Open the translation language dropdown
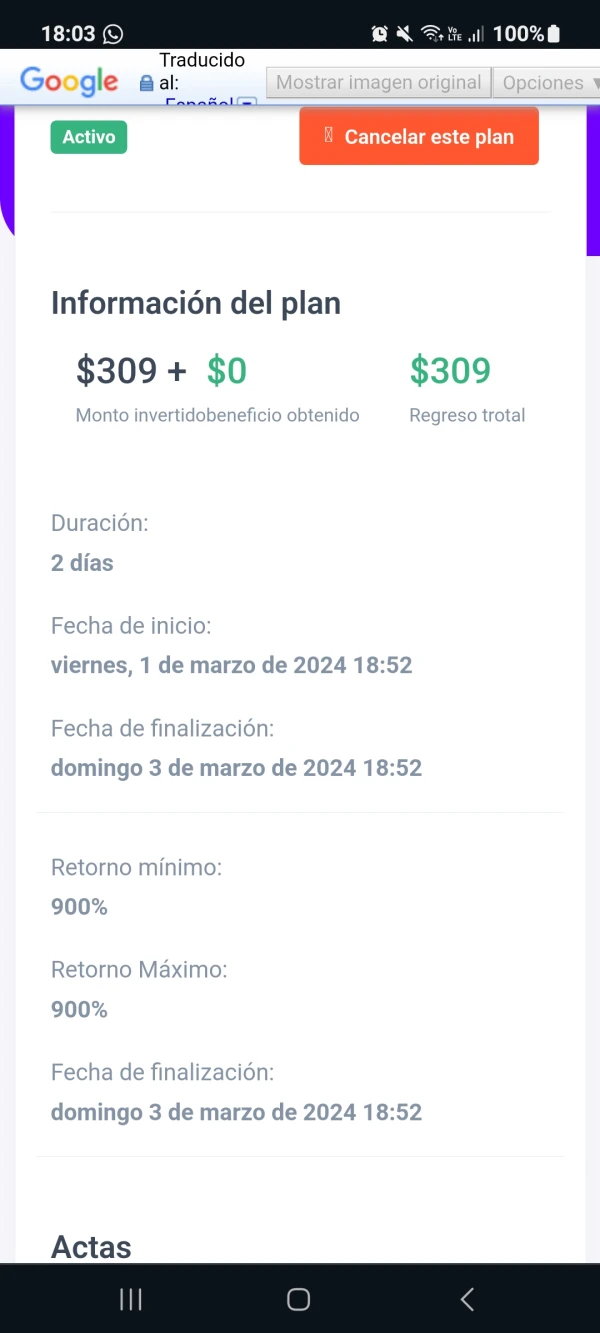Image resolution: width=600 pixels, height=1333 pixels. click(x=246, y=102)
